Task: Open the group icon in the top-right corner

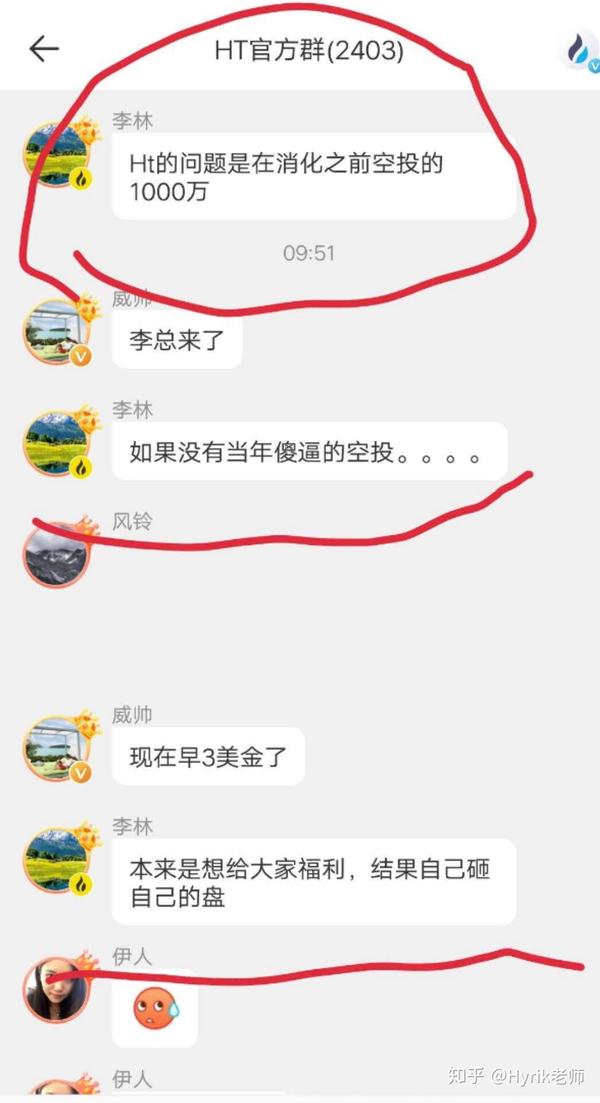Action: [580, 50]
